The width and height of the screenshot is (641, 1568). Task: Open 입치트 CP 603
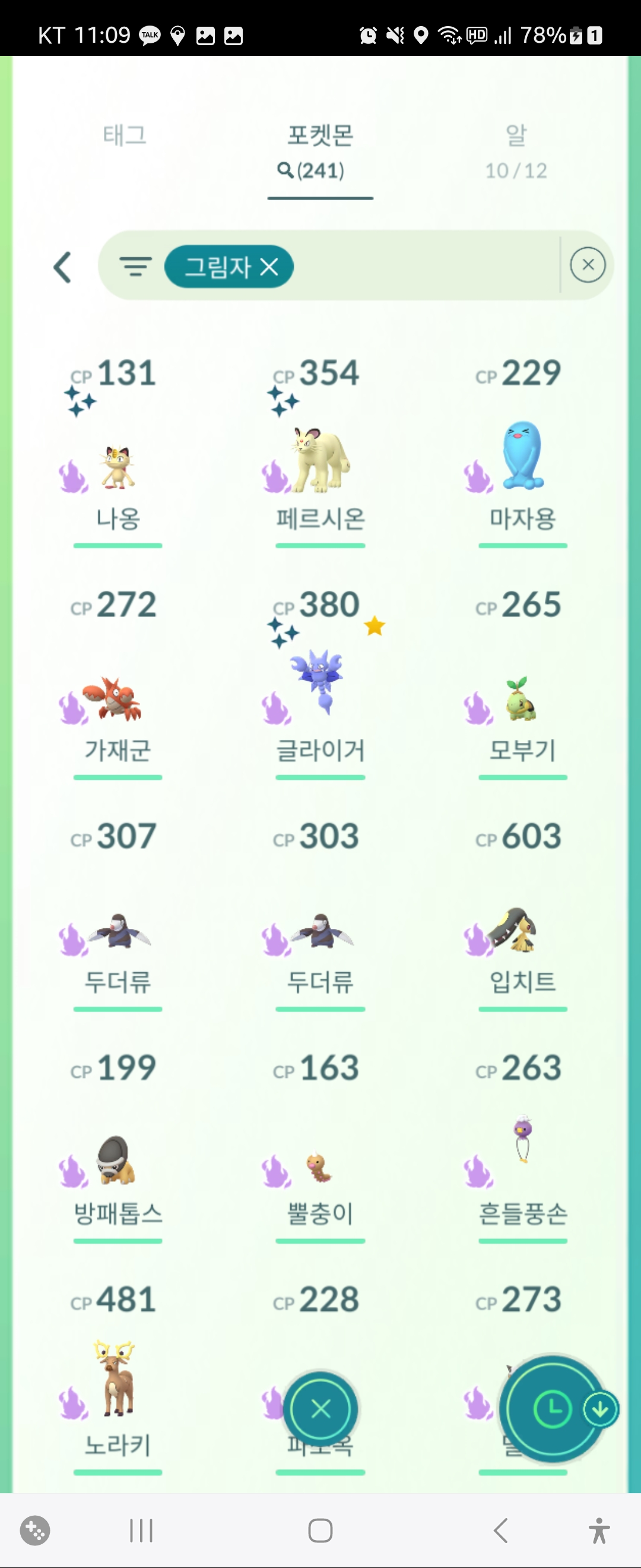pos(522,931)
